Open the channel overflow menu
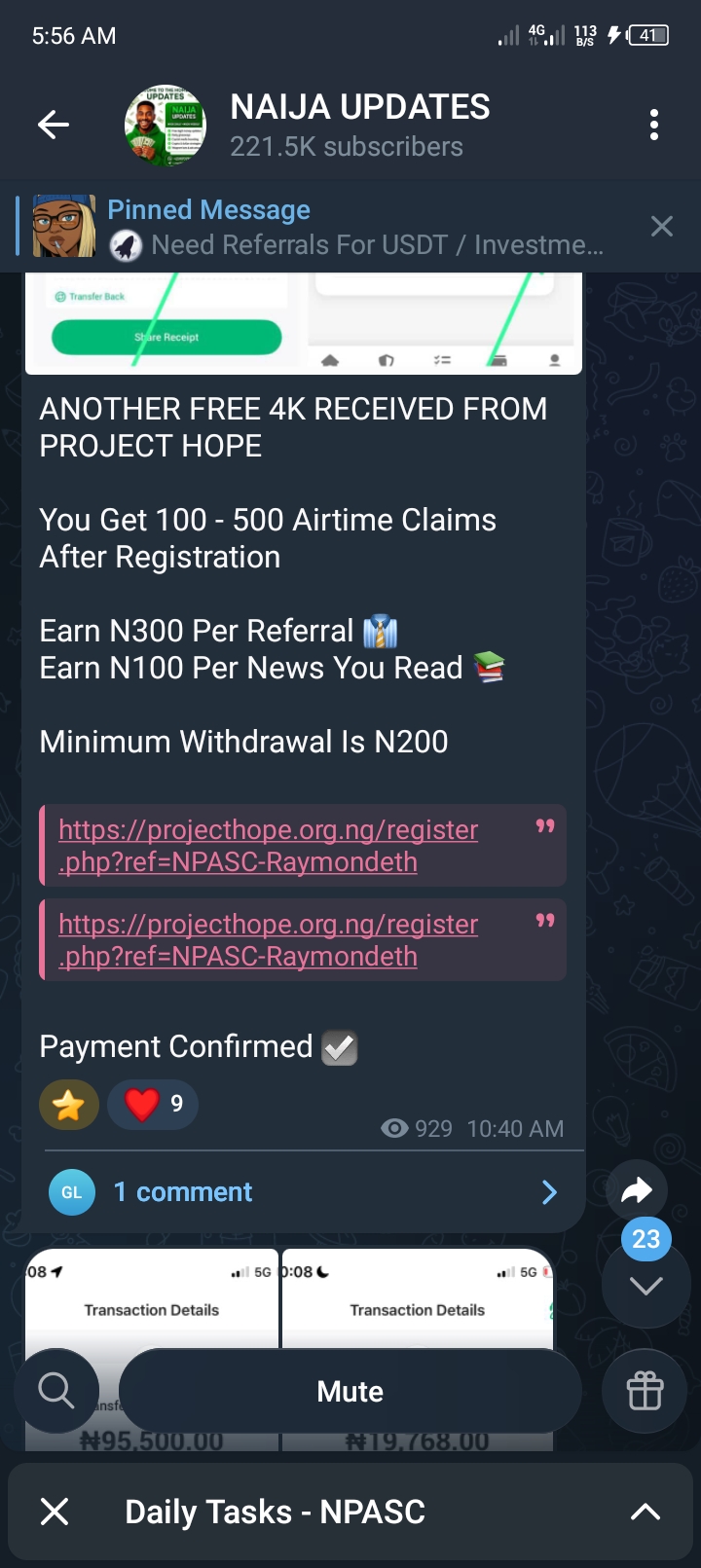The image size is (701, 1568). point(653,125)
